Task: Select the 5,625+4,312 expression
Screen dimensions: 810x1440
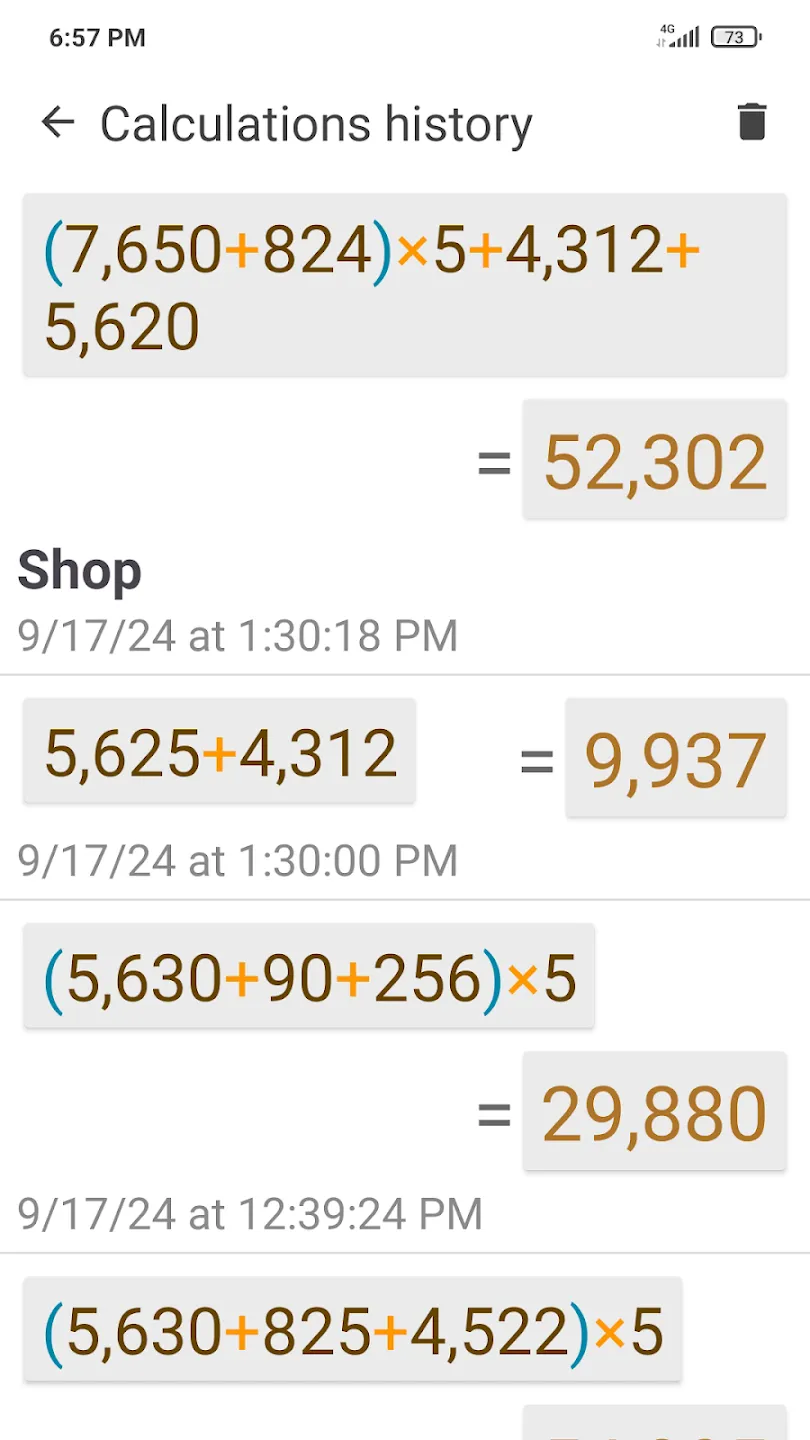Action: [x=220, y=751]
